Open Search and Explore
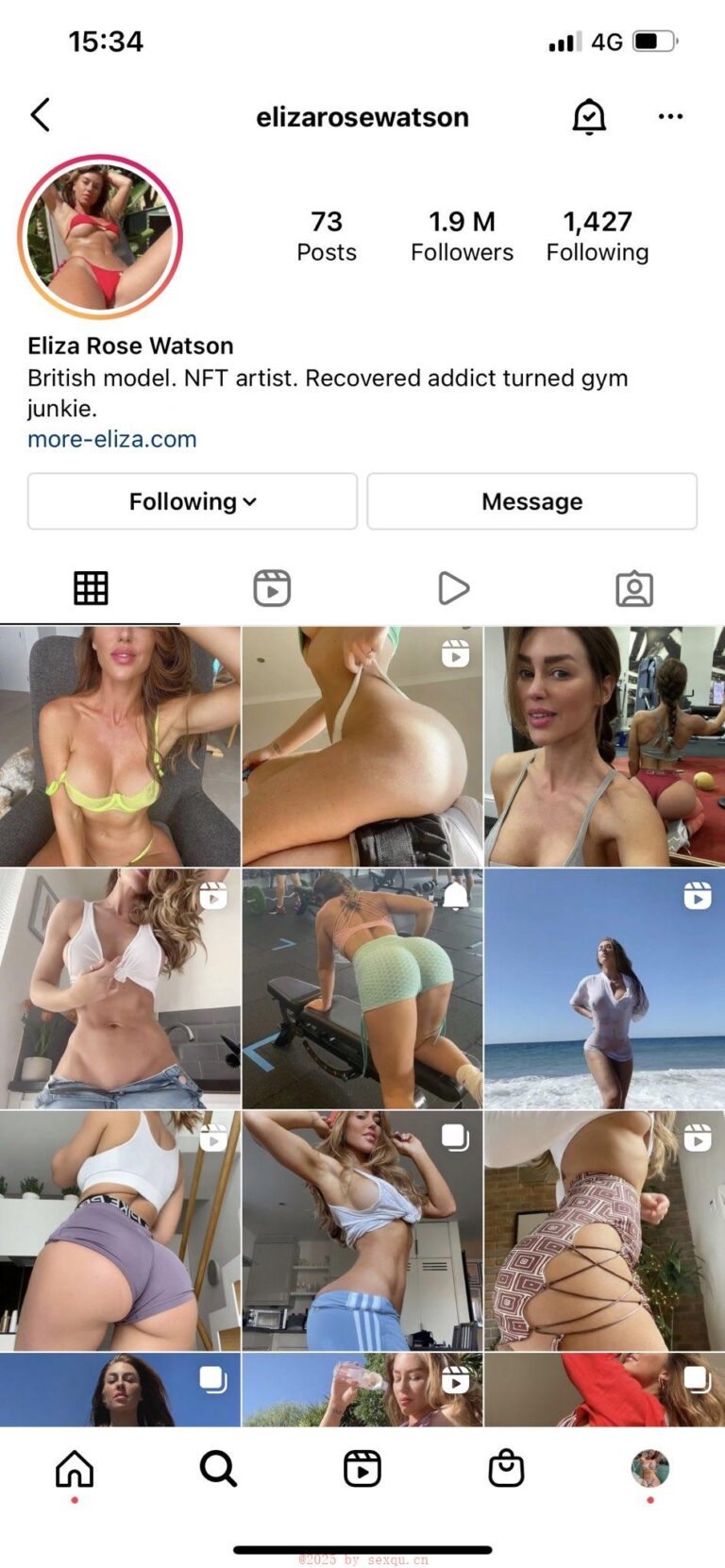 [x=218, y=1469]
